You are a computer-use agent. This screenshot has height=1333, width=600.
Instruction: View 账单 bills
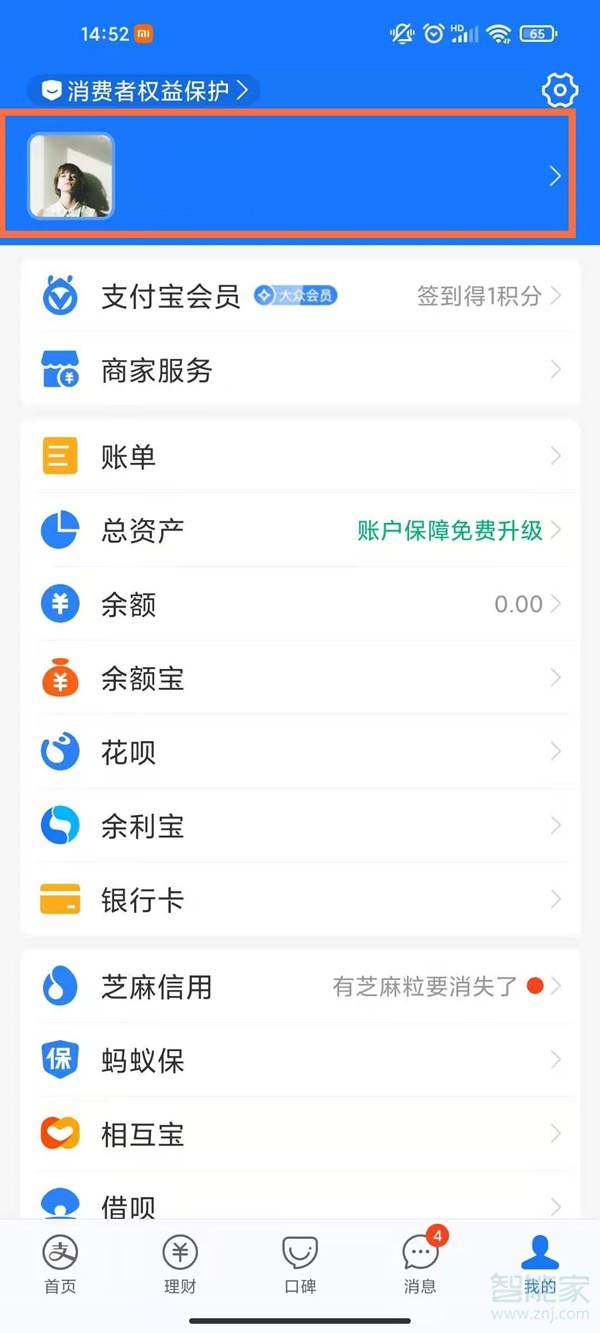point(300,457)
